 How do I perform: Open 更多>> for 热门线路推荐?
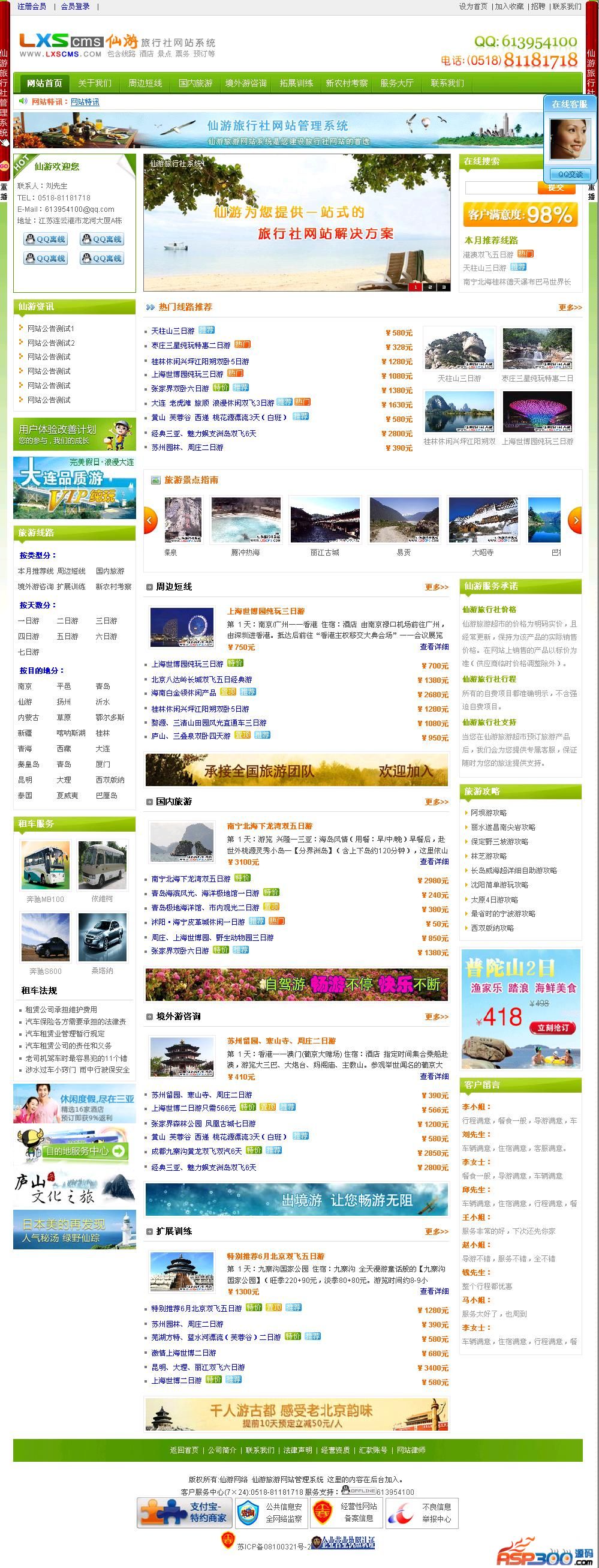[570, 307]
